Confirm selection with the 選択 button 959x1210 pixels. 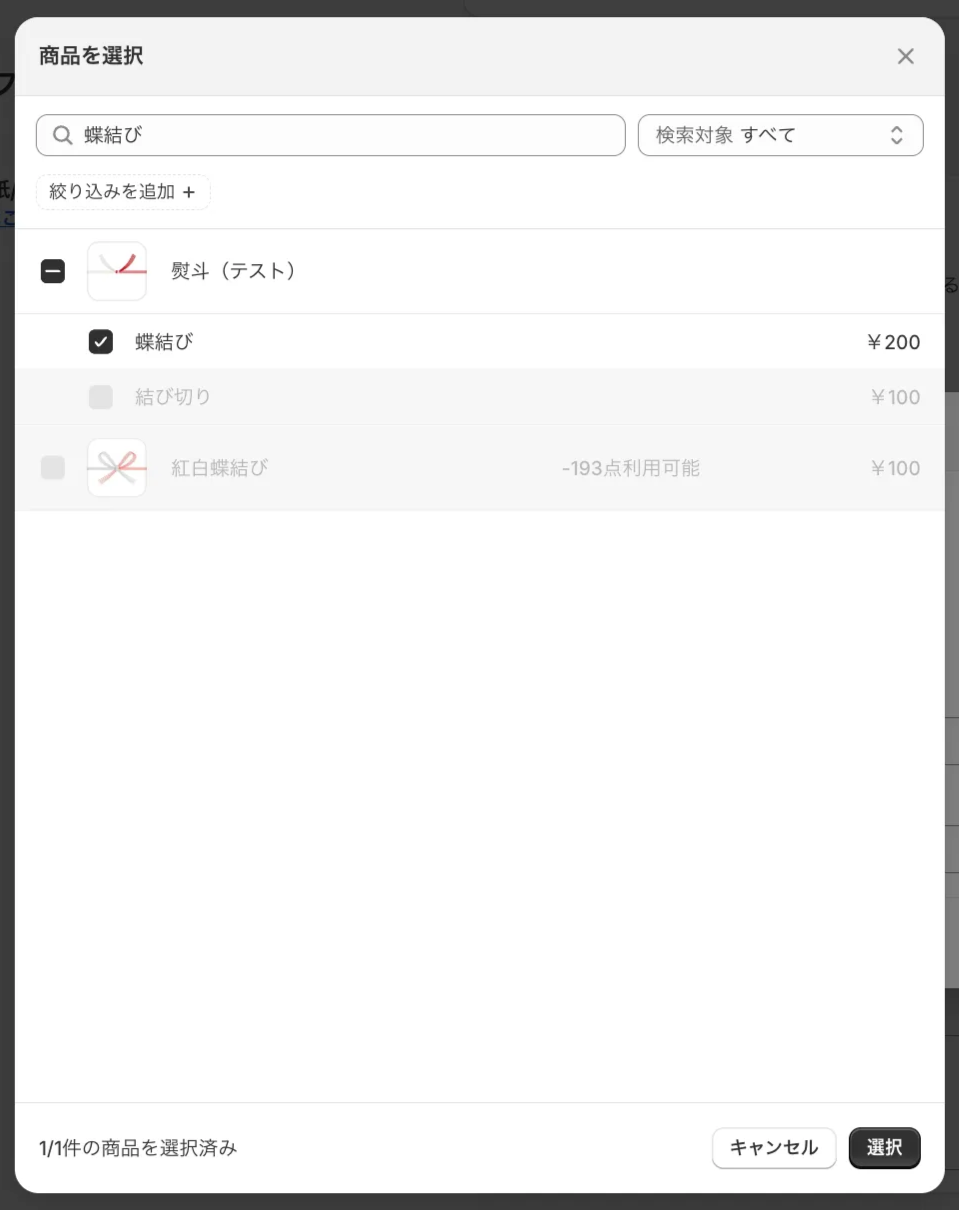click(x=884, y=1147)
